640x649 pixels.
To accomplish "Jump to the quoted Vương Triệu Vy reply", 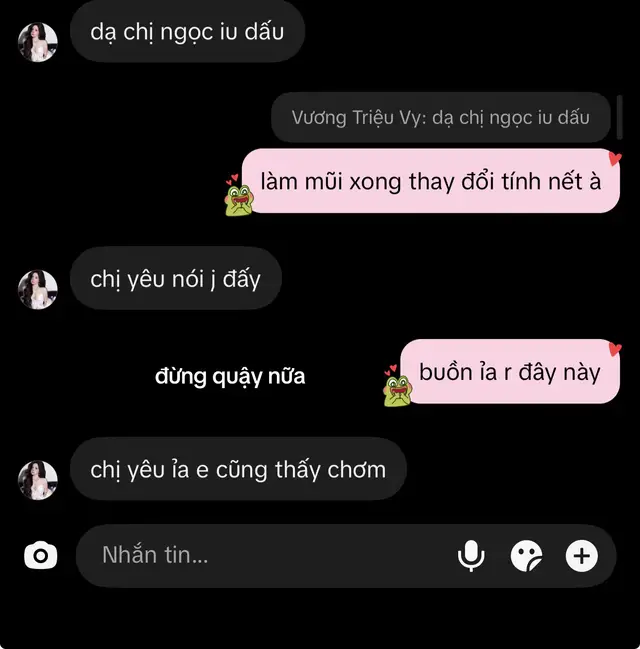I will [440, 118].
